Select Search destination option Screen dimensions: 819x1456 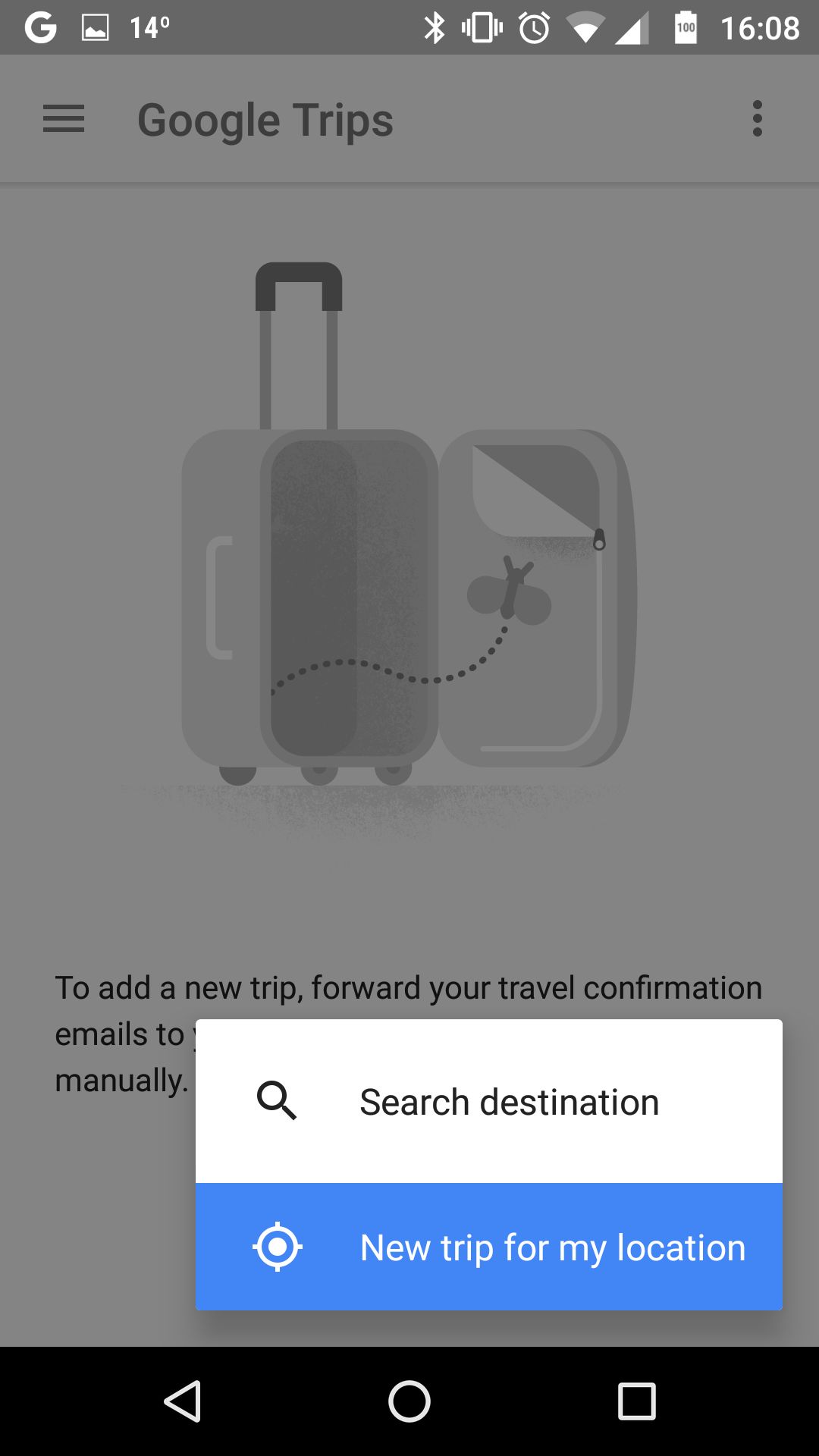(x=489, y=1101)
